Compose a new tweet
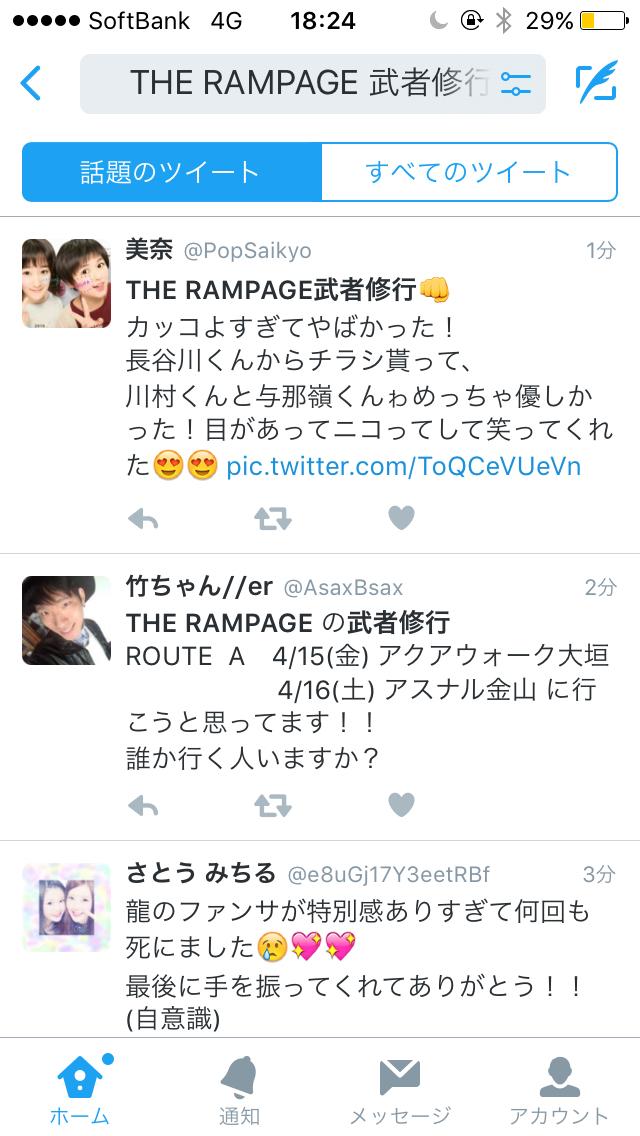 (597, 83)
